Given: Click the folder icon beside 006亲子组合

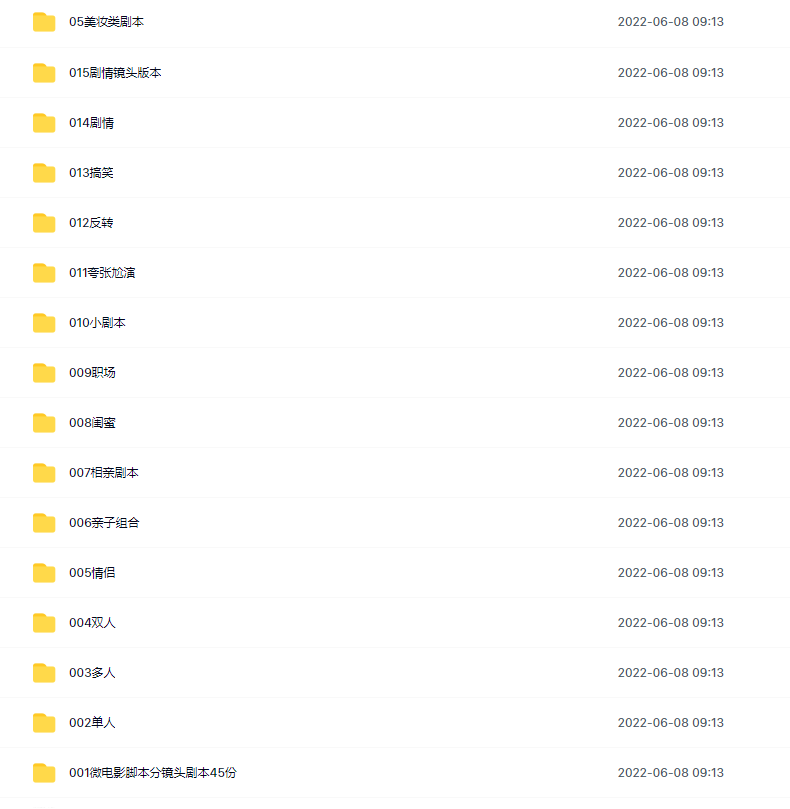Looking at the screenshot, I should click(44, 522).
